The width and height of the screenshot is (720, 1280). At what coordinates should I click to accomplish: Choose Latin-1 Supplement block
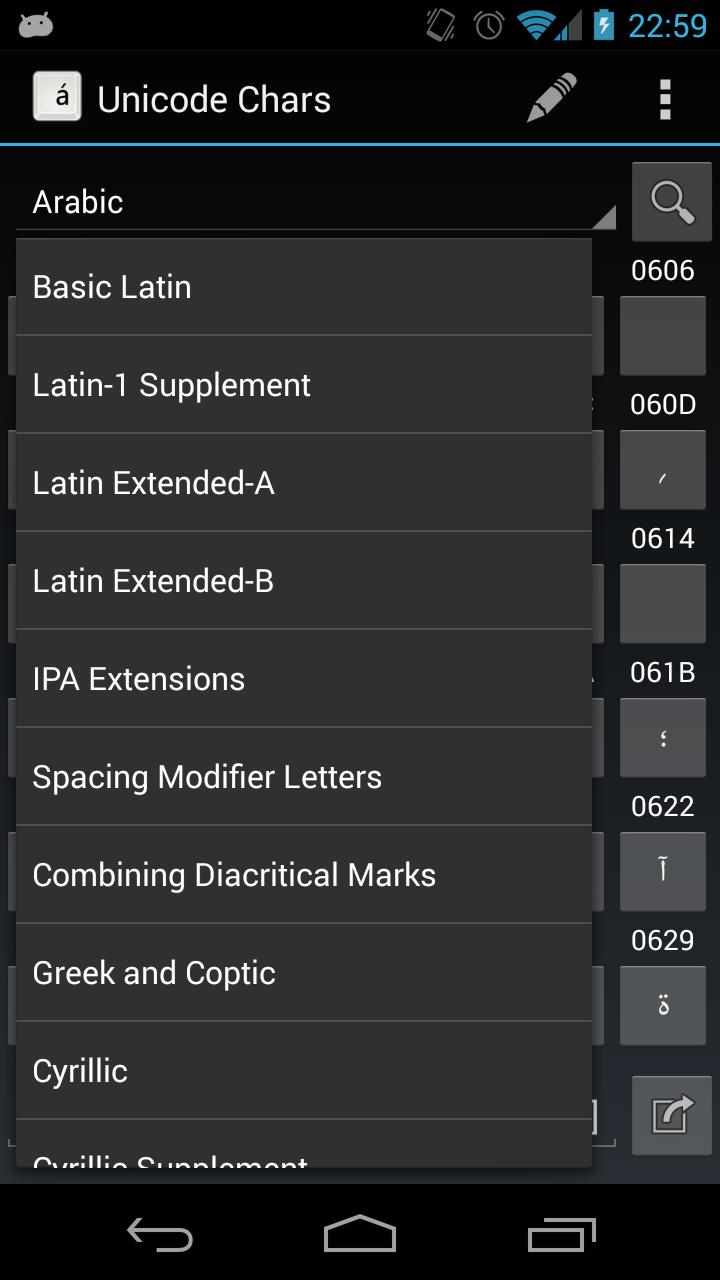[304, 385]
